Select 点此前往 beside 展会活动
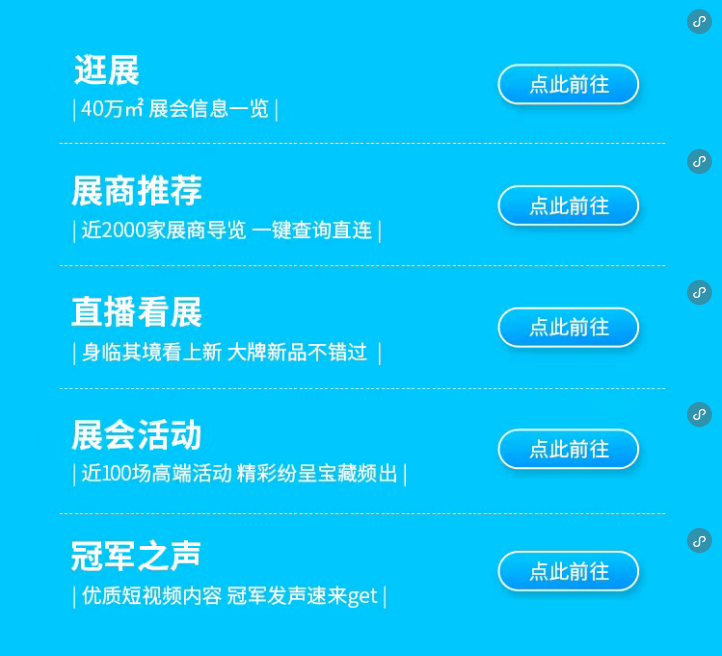 tap(568, 449)
